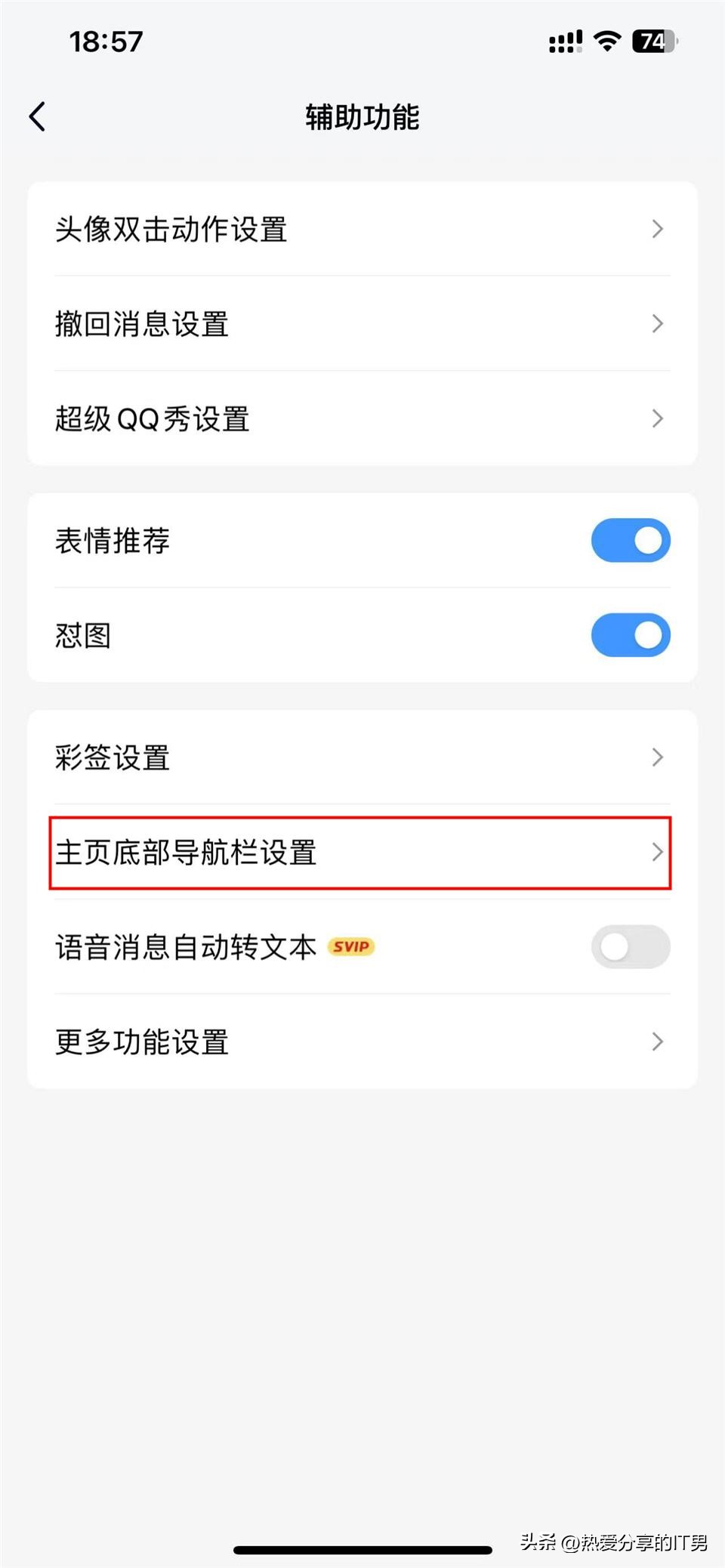Image resolution: width=725 pixels, height=1568 pixels.
Task: Tap the time display in the status bar
Action: (x=104, y=41)
